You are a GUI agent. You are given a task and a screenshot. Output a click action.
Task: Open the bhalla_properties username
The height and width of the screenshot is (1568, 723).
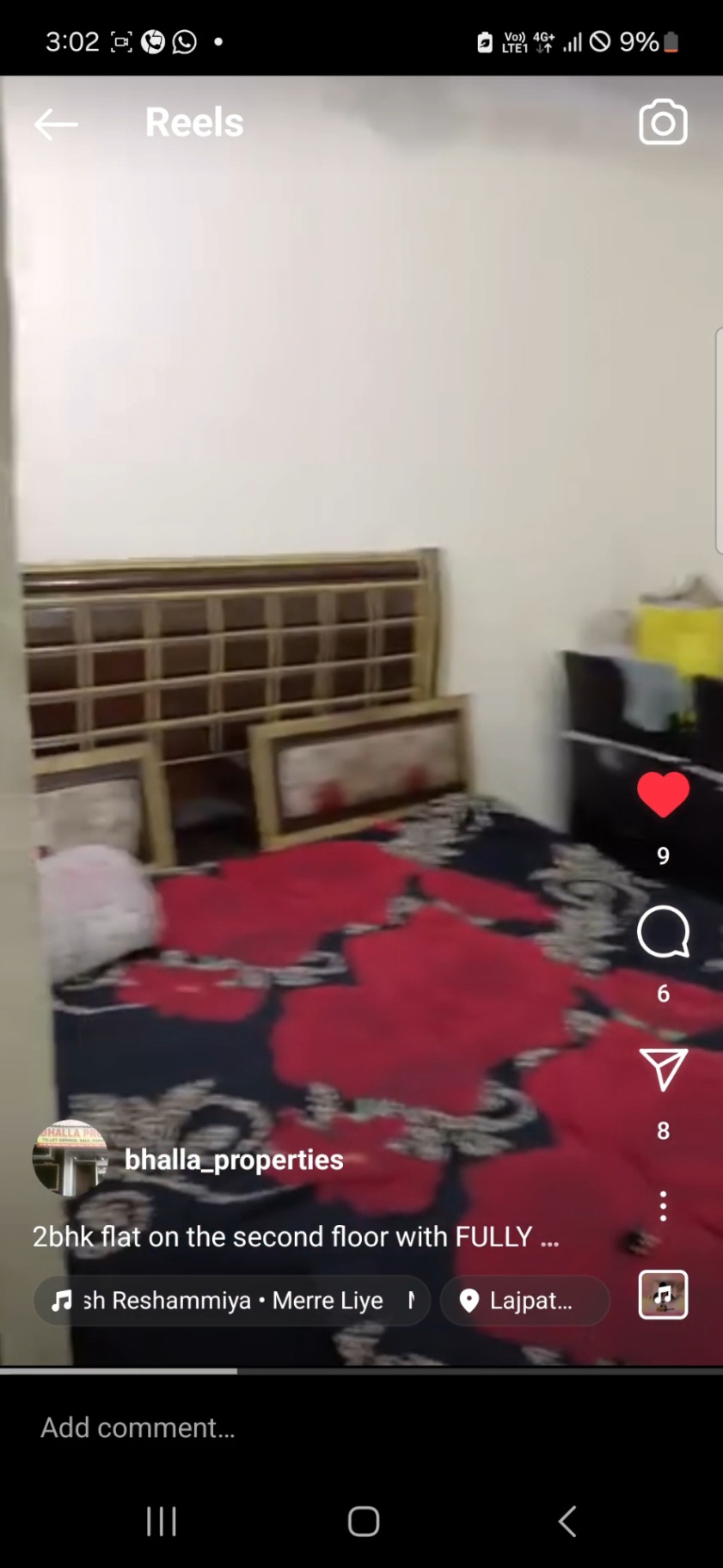coord(234,1160)
